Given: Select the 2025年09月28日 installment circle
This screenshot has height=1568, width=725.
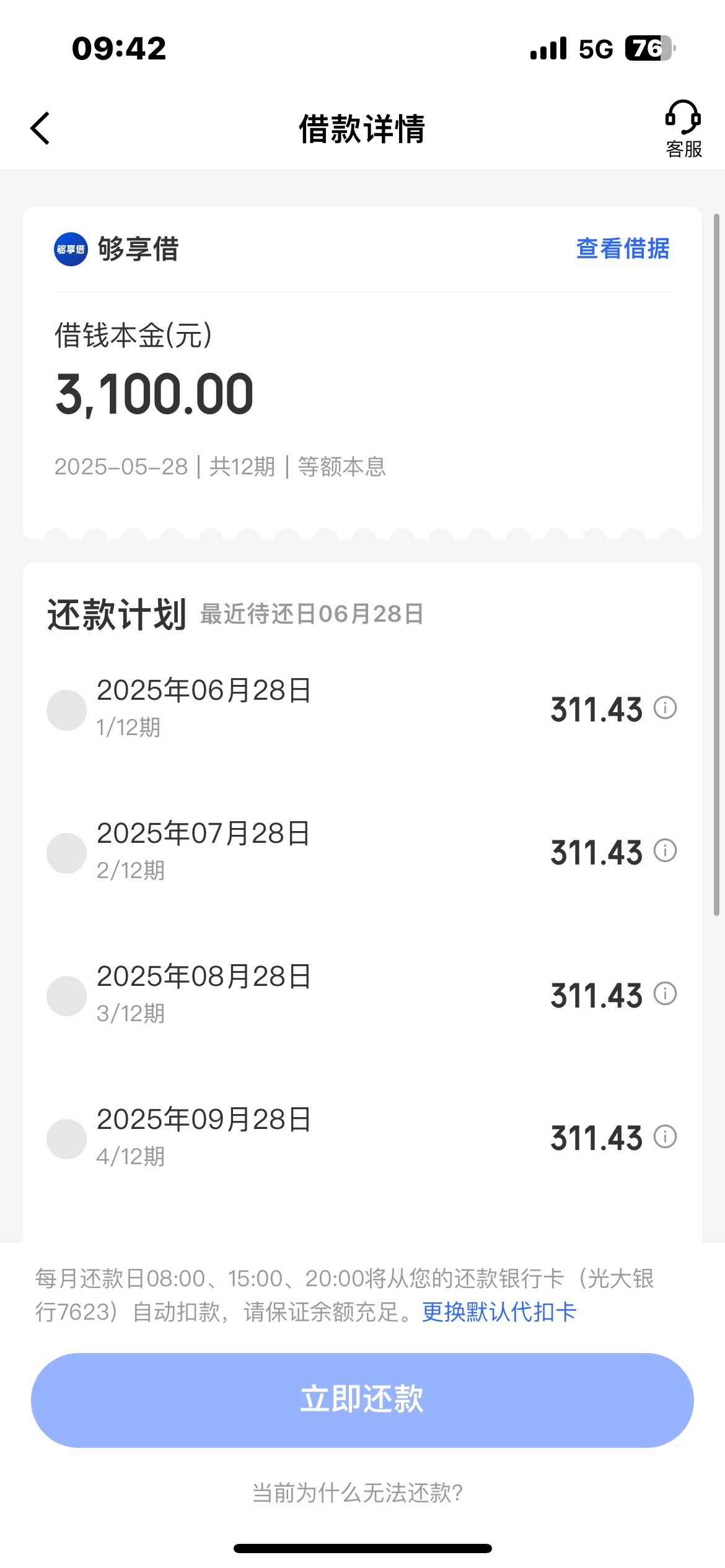Looking at the screenshot, I should click(66, 1139).
